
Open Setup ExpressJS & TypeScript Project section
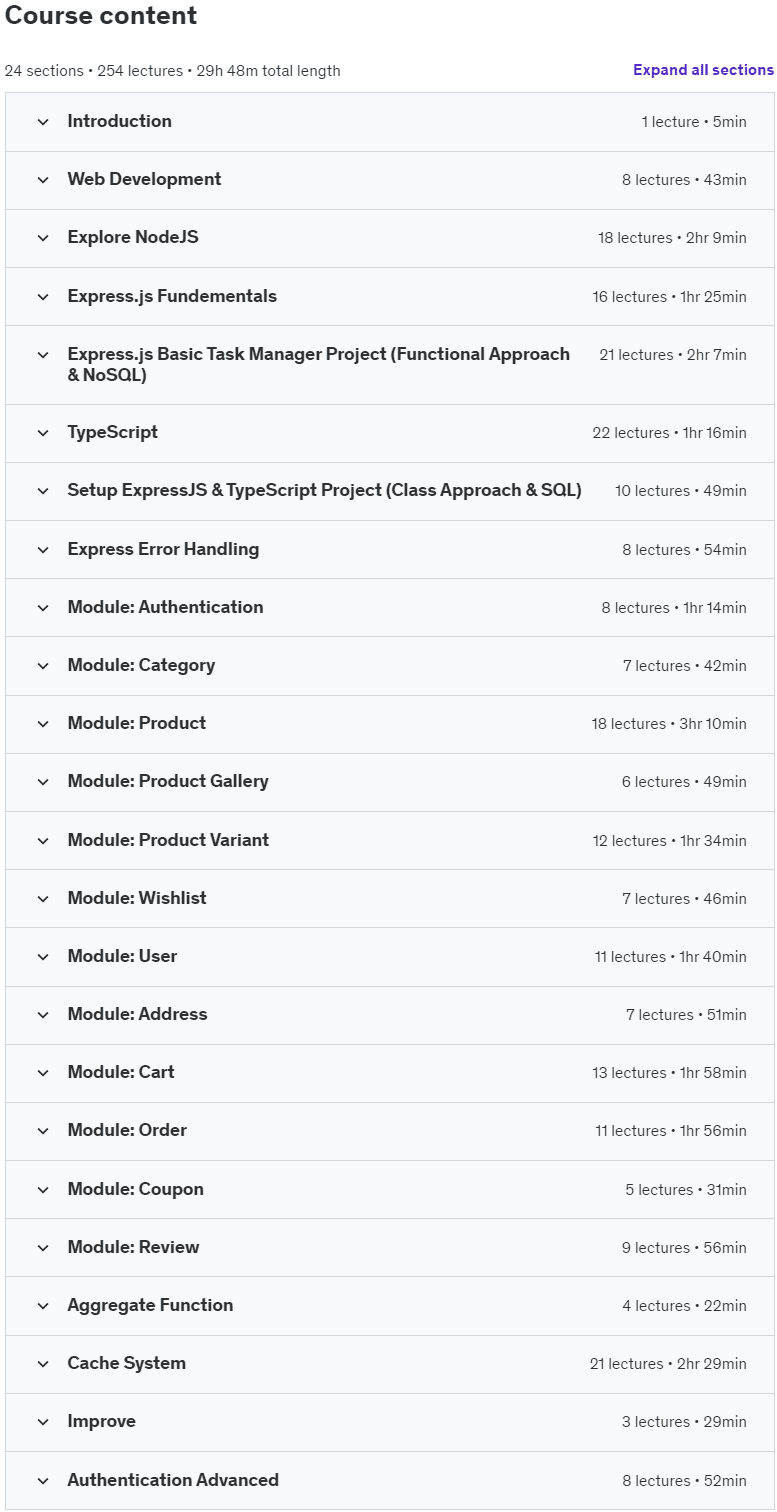(324, 491)
